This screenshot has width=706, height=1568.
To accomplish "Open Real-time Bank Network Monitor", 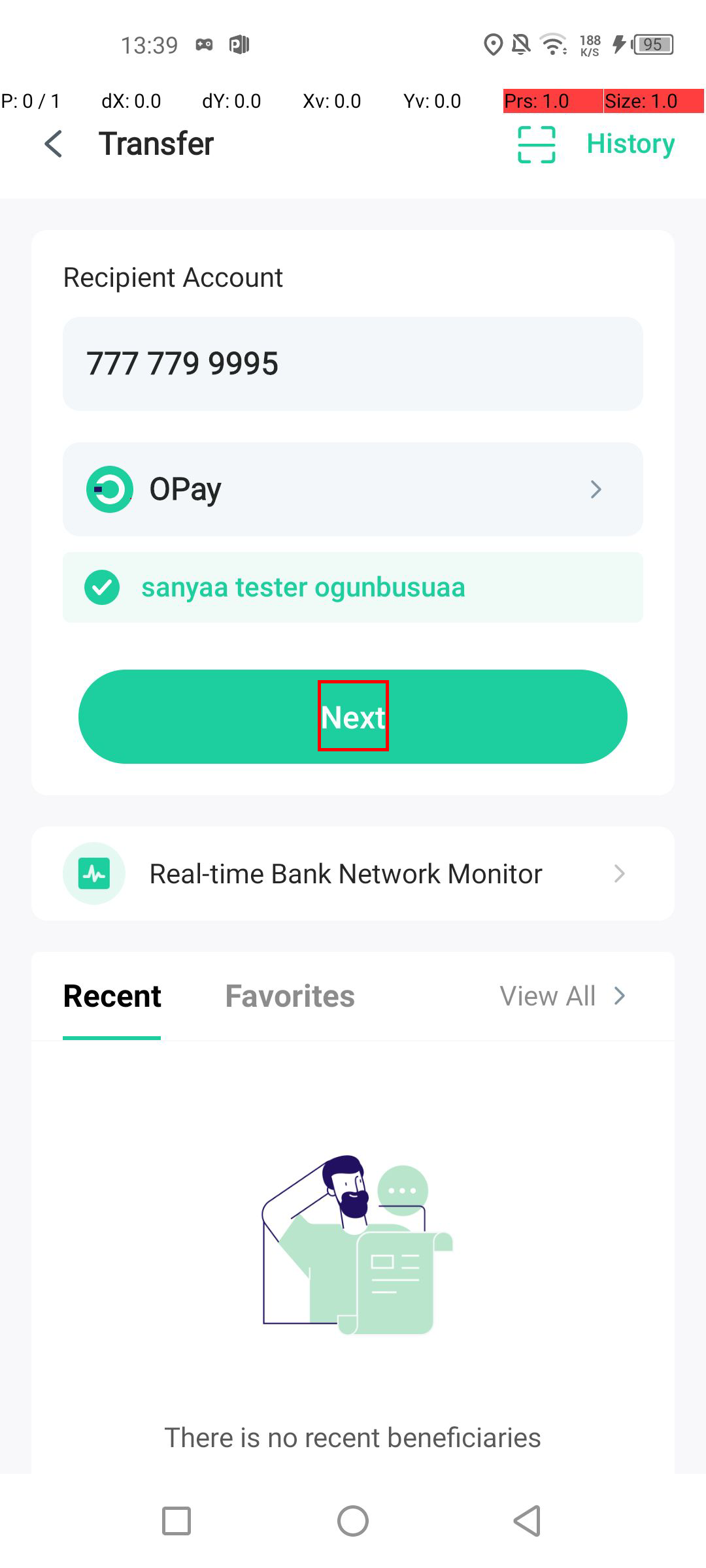I will coord(353,874).
